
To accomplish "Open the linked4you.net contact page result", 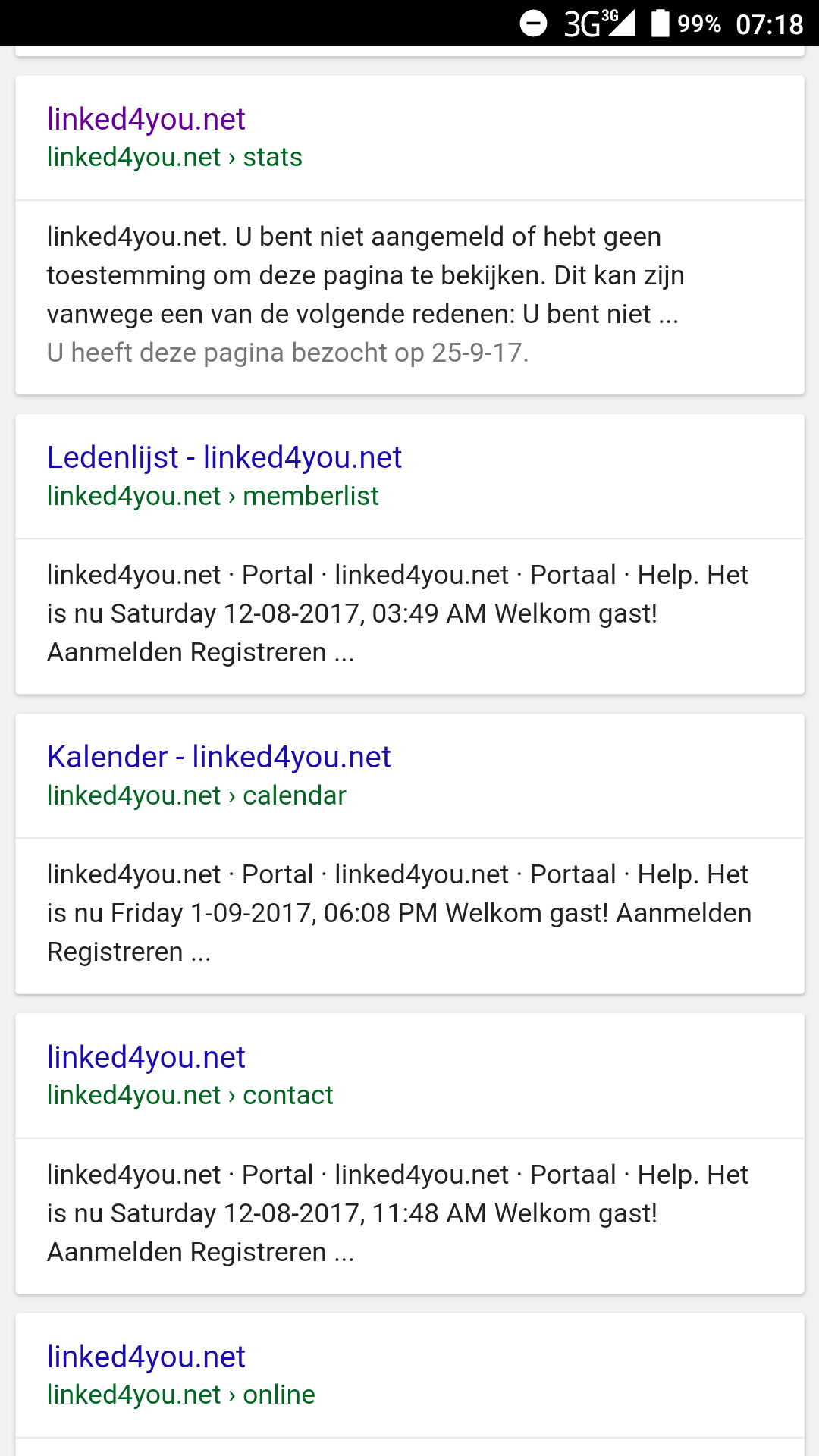I will (x=146, y=1057).
